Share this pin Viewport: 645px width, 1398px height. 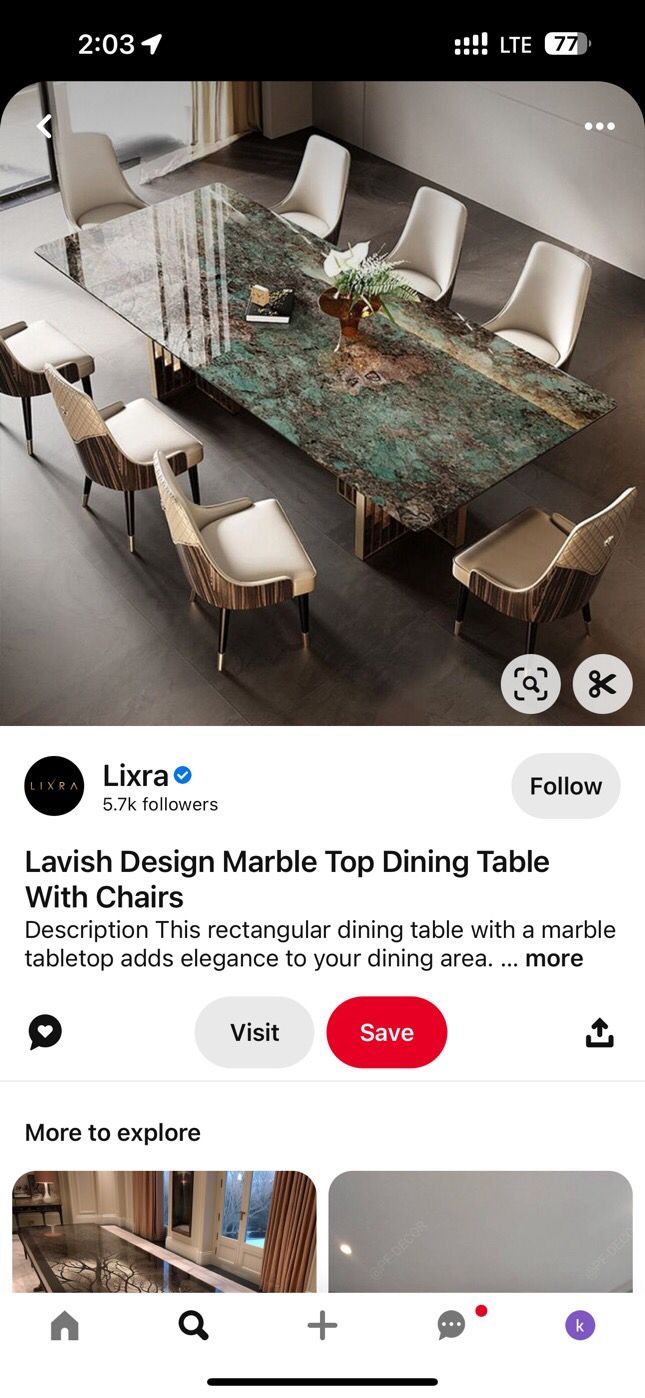[599, 1032]
